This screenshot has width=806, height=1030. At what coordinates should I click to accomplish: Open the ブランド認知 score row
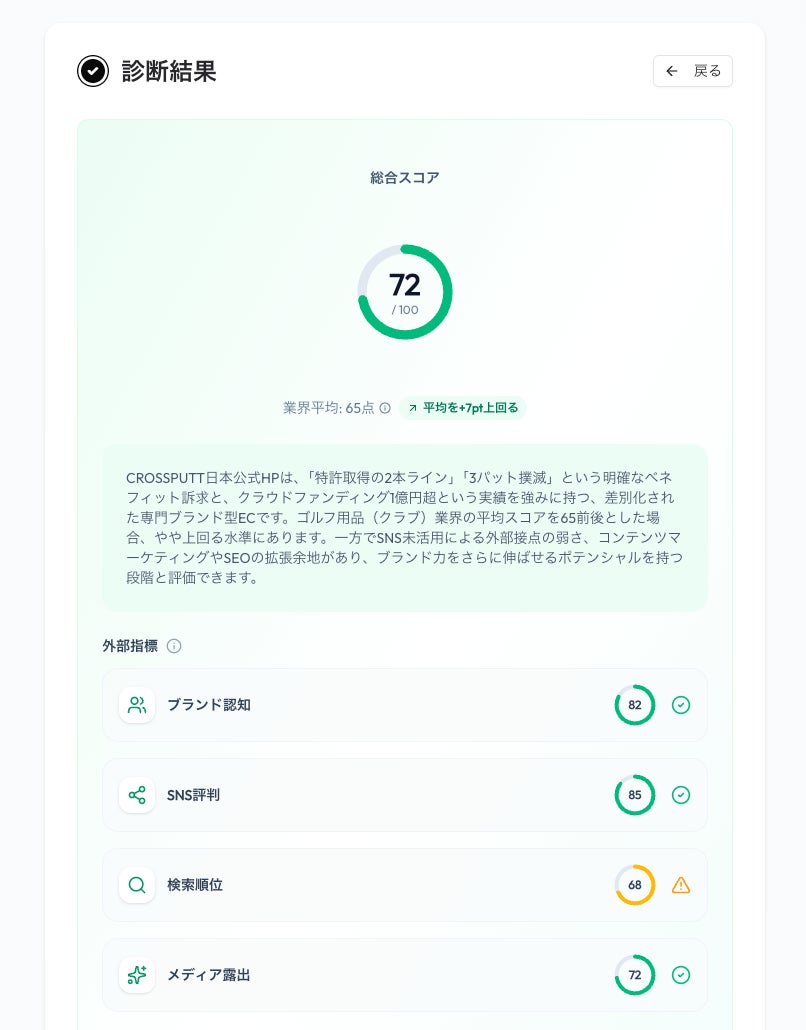pos(404,705)
